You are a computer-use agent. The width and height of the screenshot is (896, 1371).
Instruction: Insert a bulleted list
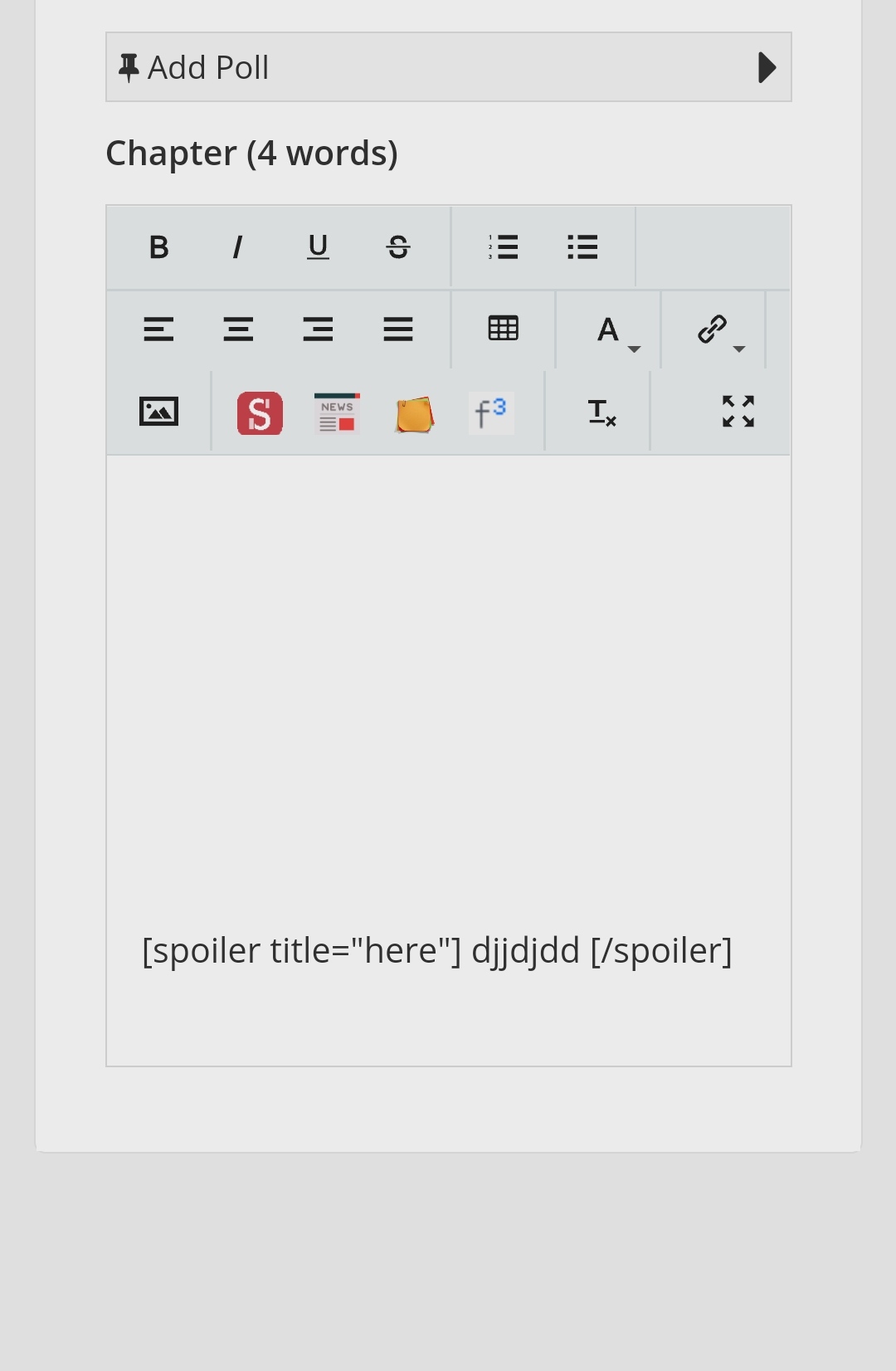[x=582, y=247]
